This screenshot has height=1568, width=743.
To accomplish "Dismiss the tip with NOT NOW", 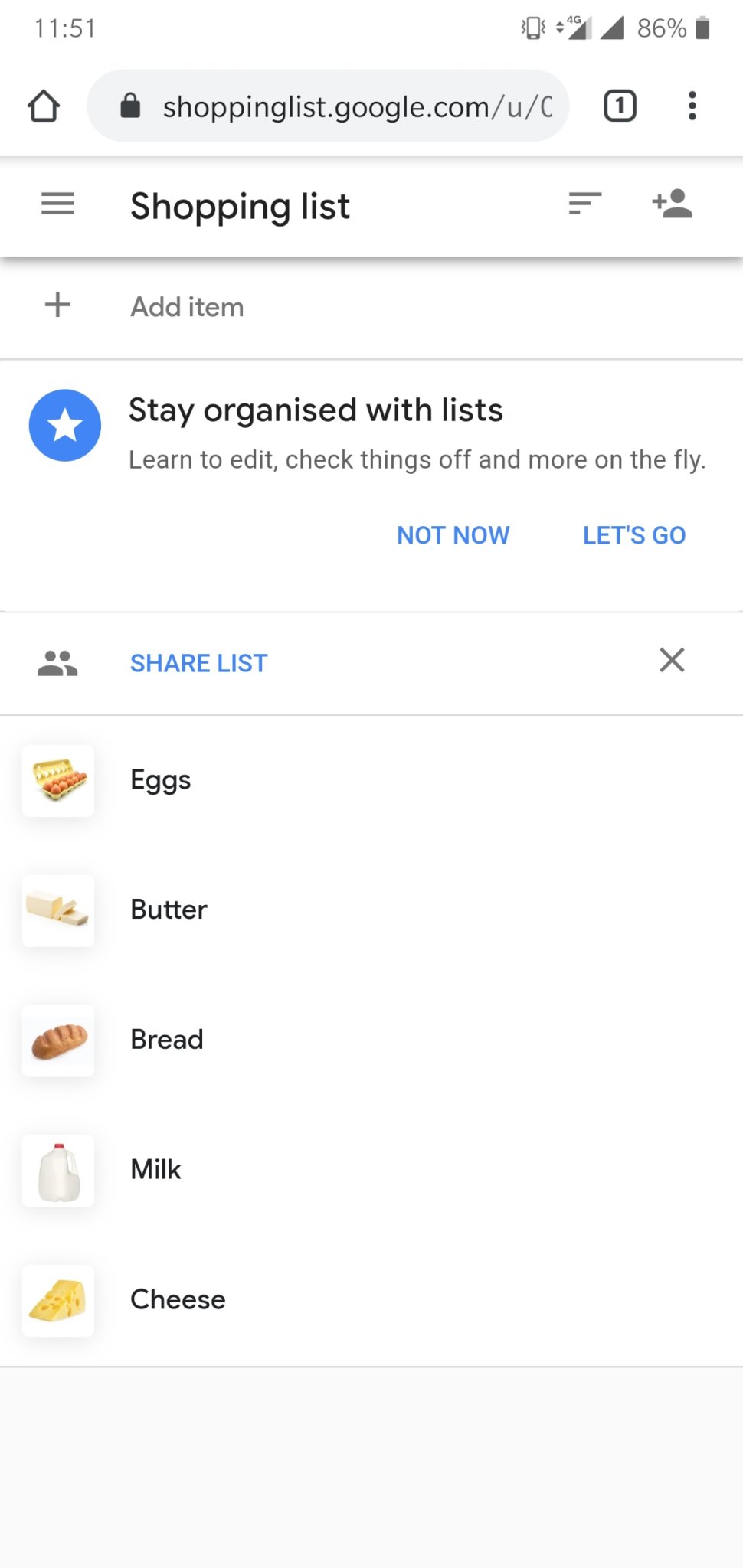I will (x=453, y=535).
